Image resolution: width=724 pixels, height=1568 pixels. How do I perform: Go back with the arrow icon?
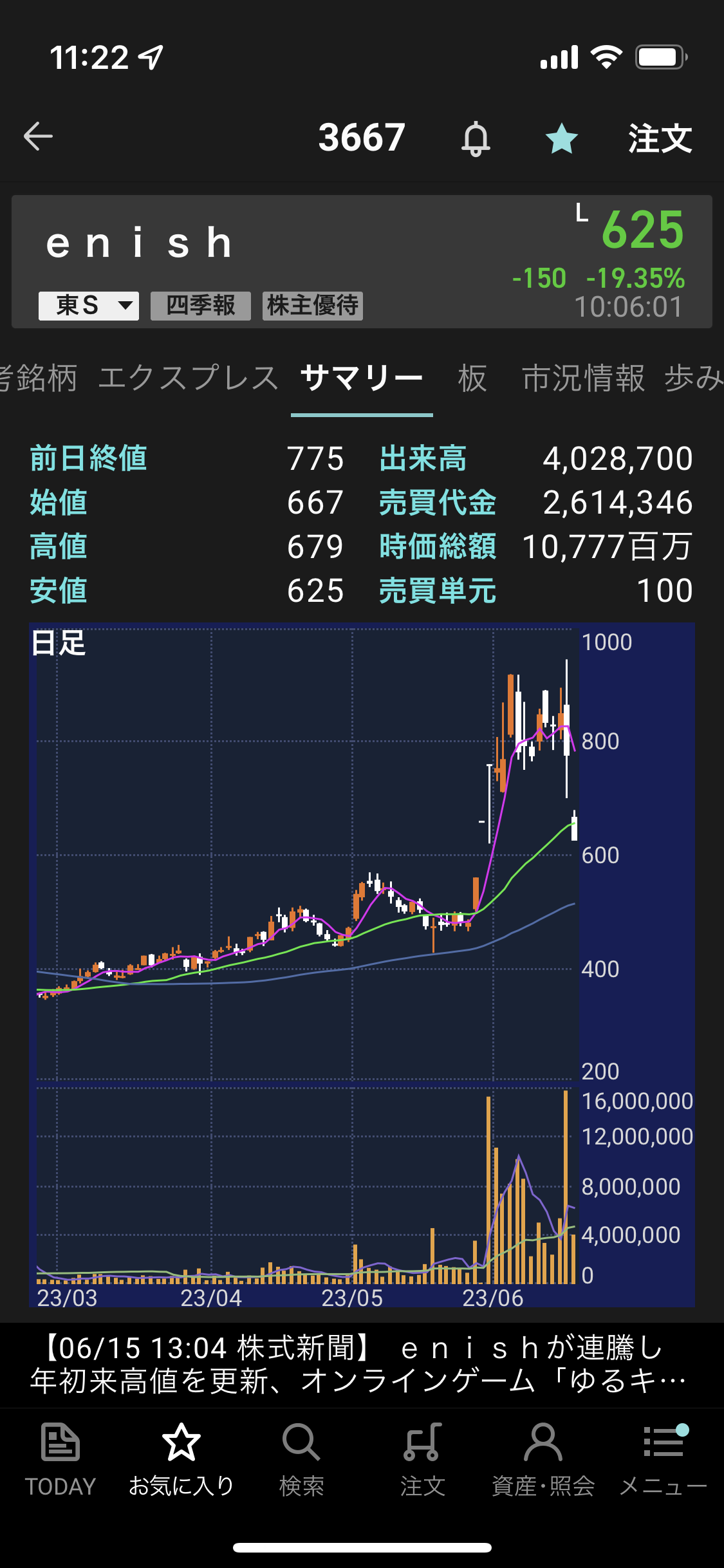click(38, 136)
